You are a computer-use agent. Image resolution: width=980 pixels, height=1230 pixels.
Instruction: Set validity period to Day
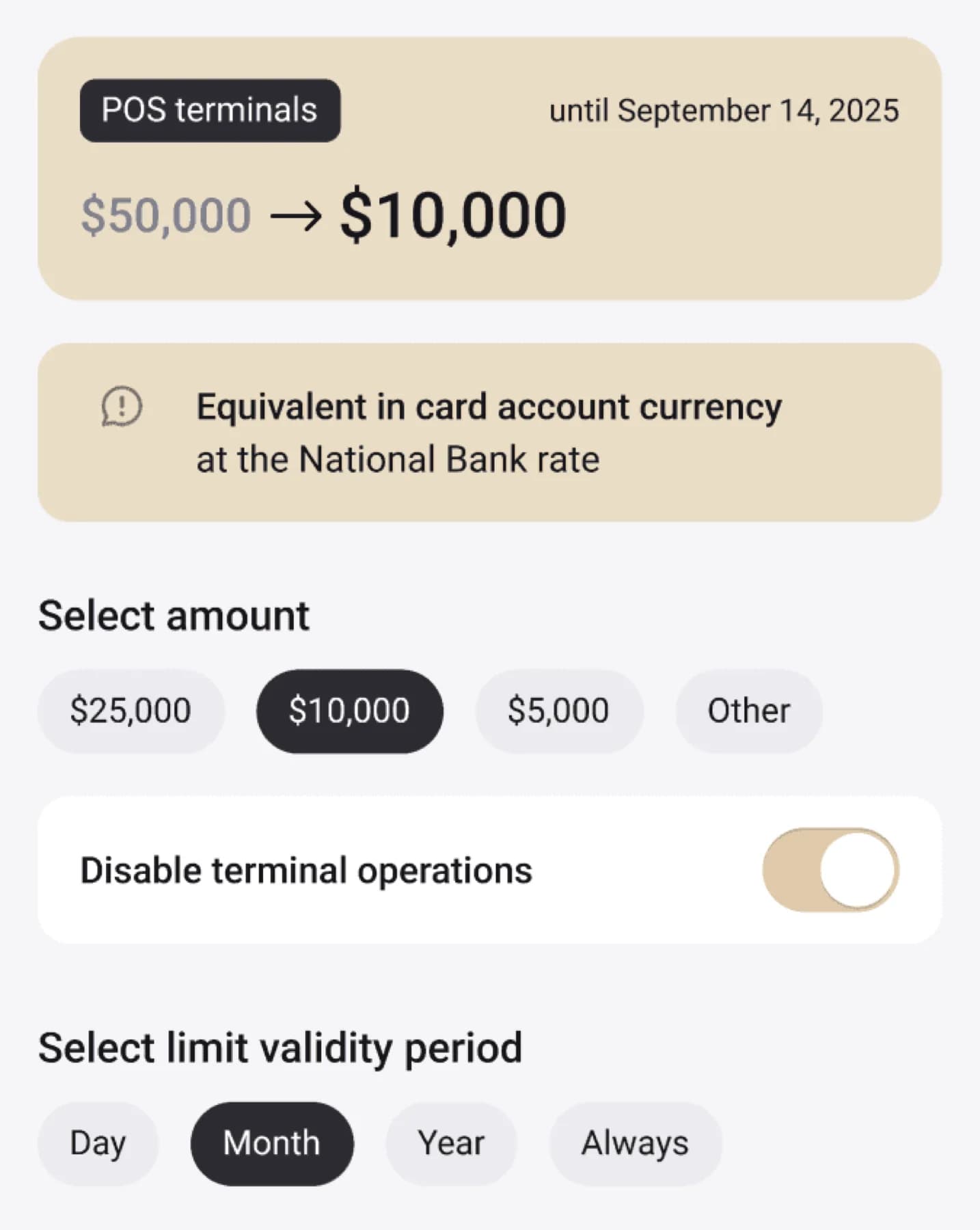click(97, 1142)
